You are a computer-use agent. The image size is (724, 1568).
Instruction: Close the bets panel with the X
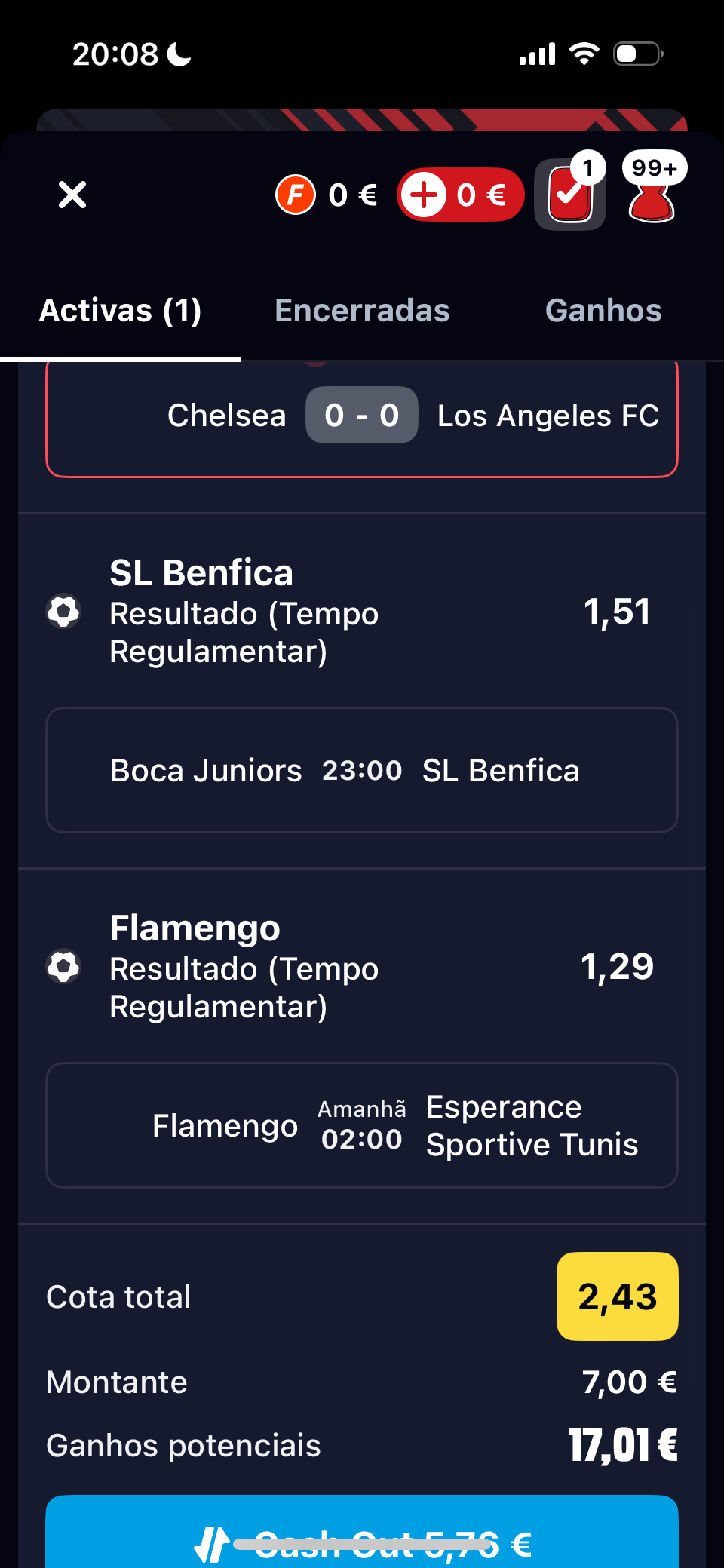coord(72,195)
